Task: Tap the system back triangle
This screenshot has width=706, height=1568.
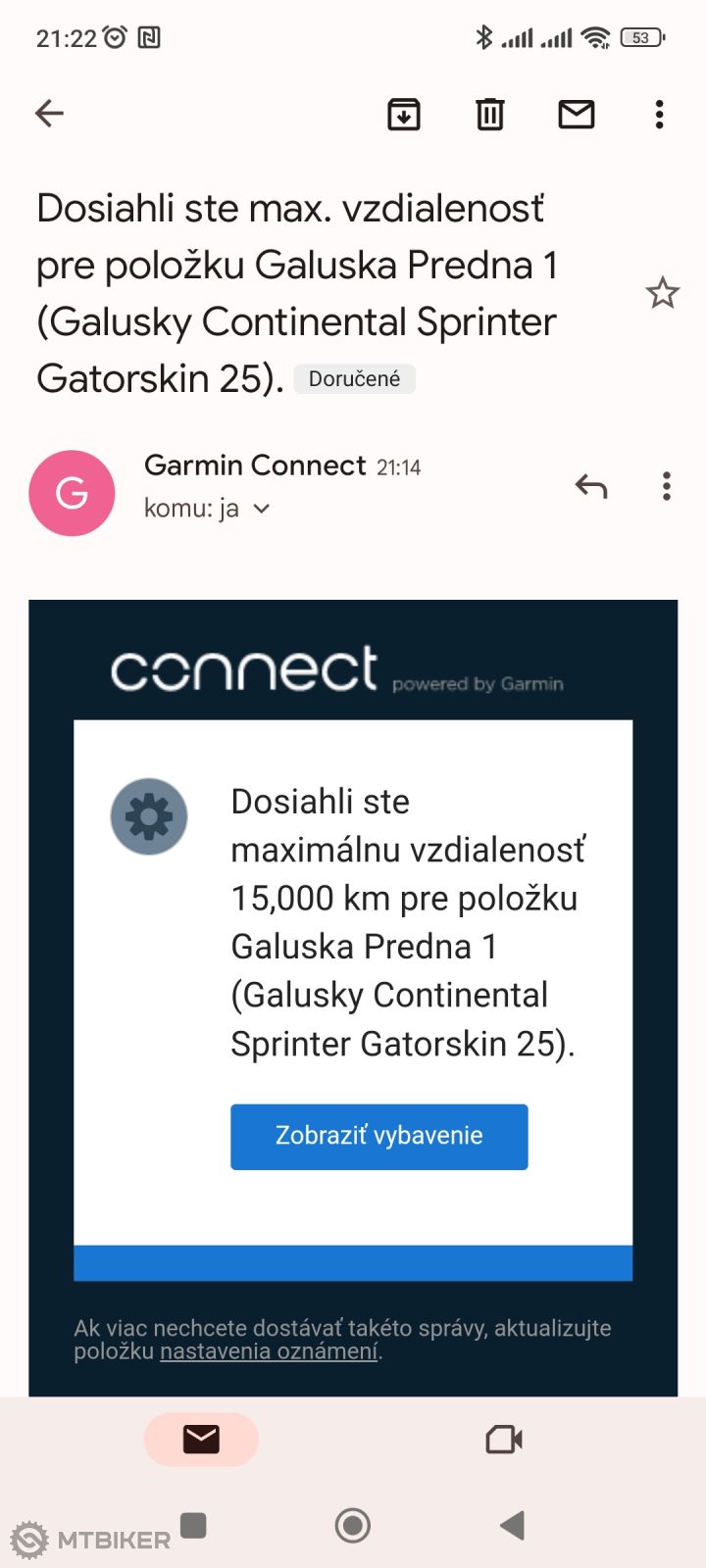Action: [512, 1525]
